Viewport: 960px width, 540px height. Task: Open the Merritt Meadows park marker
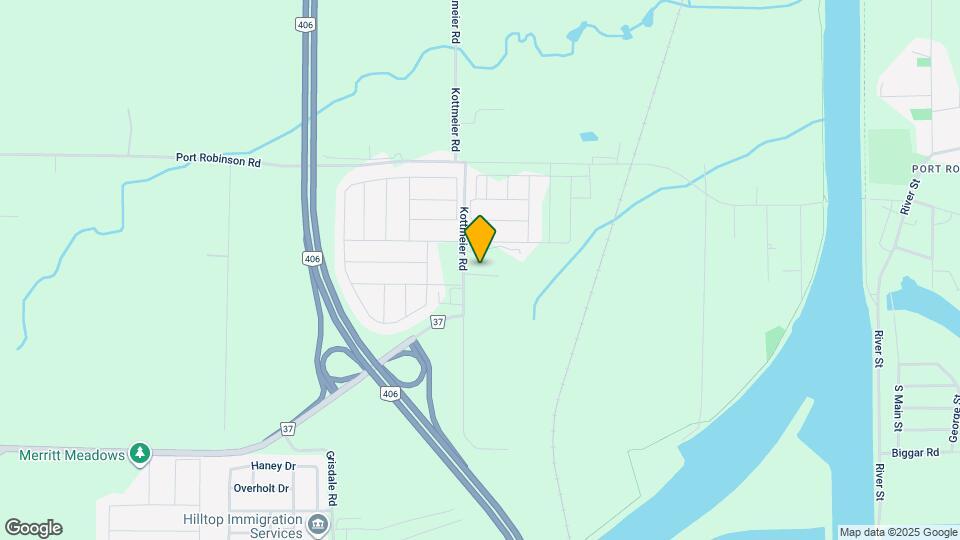tap(140, 455)
